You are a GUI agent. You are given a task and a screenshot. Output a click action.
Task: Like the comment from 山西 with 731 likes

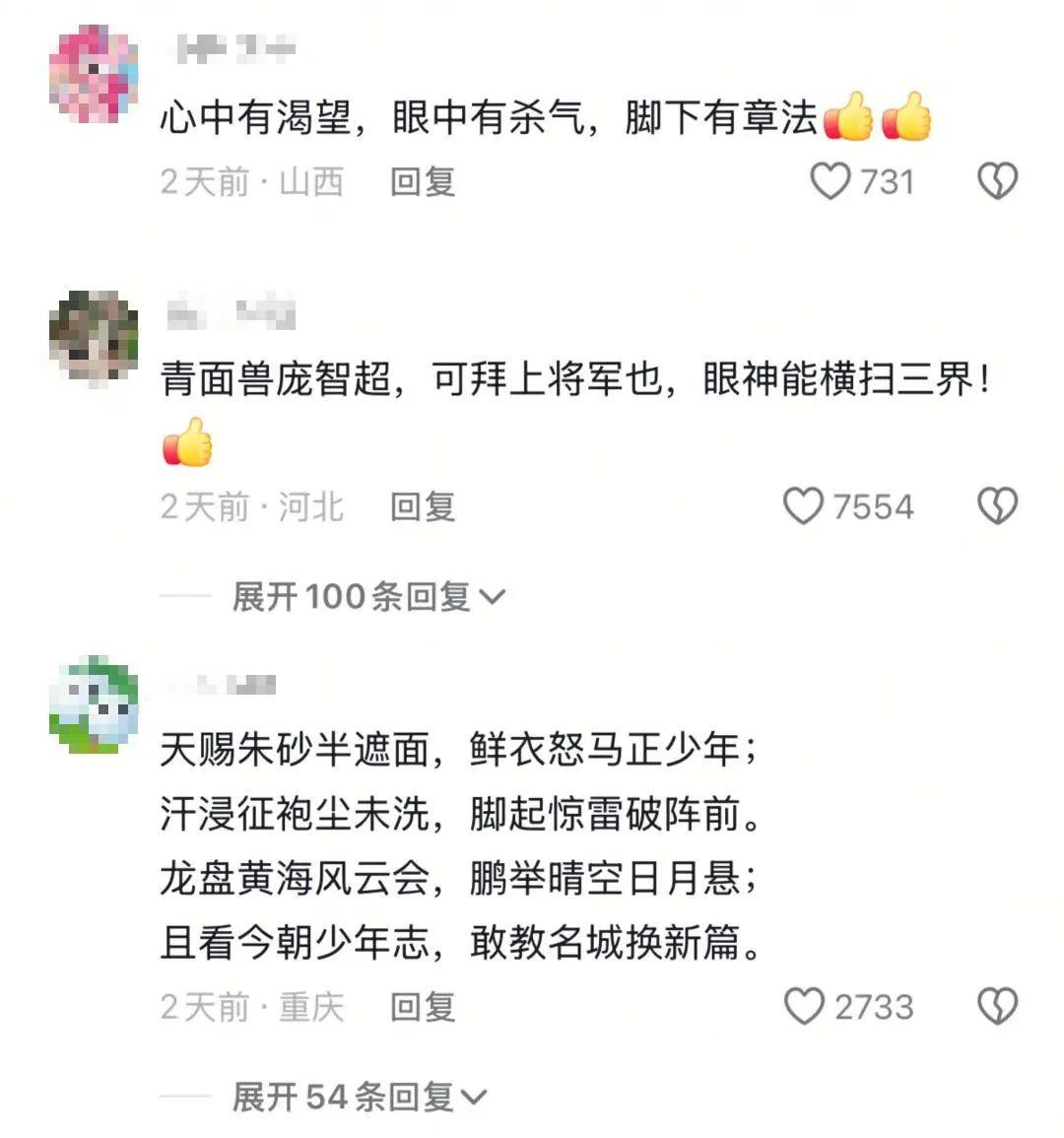coord(830,181)
